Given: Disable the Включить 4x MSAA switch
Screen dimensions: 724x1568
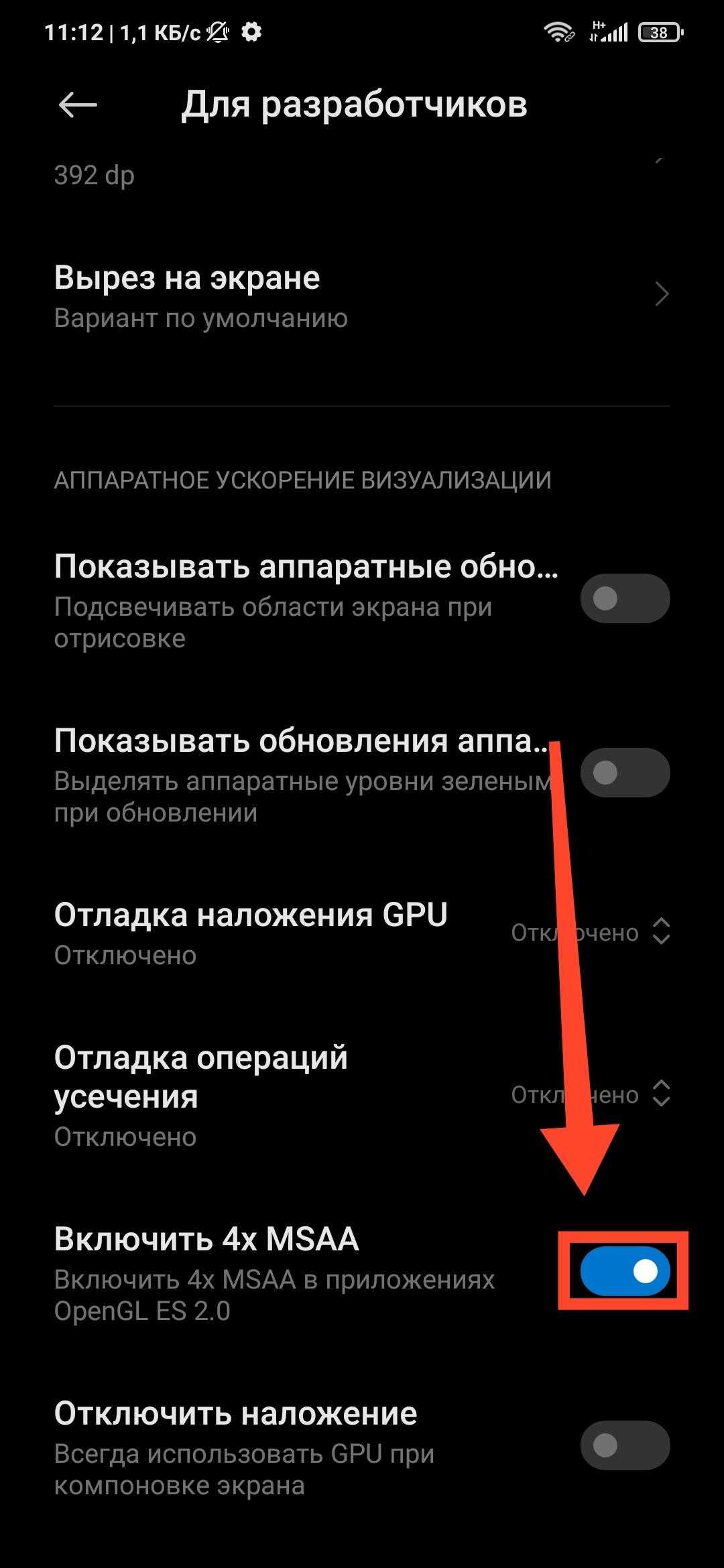Looking at the screenshot, I should [625, 1271].
